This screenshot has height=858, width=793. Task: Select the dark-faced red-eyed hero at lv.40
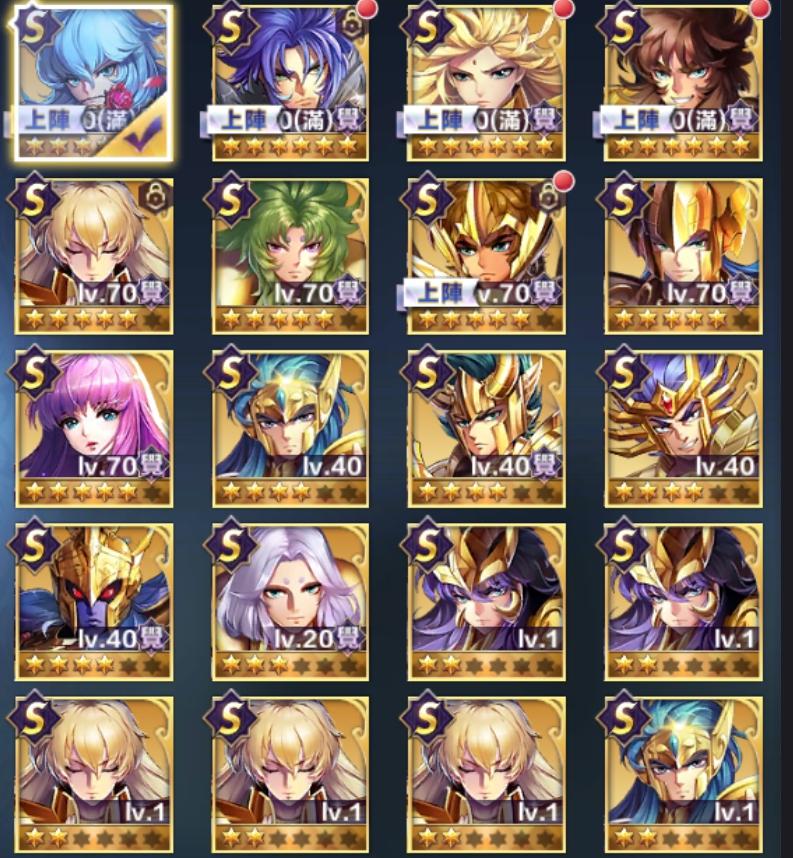coord(94,600)
